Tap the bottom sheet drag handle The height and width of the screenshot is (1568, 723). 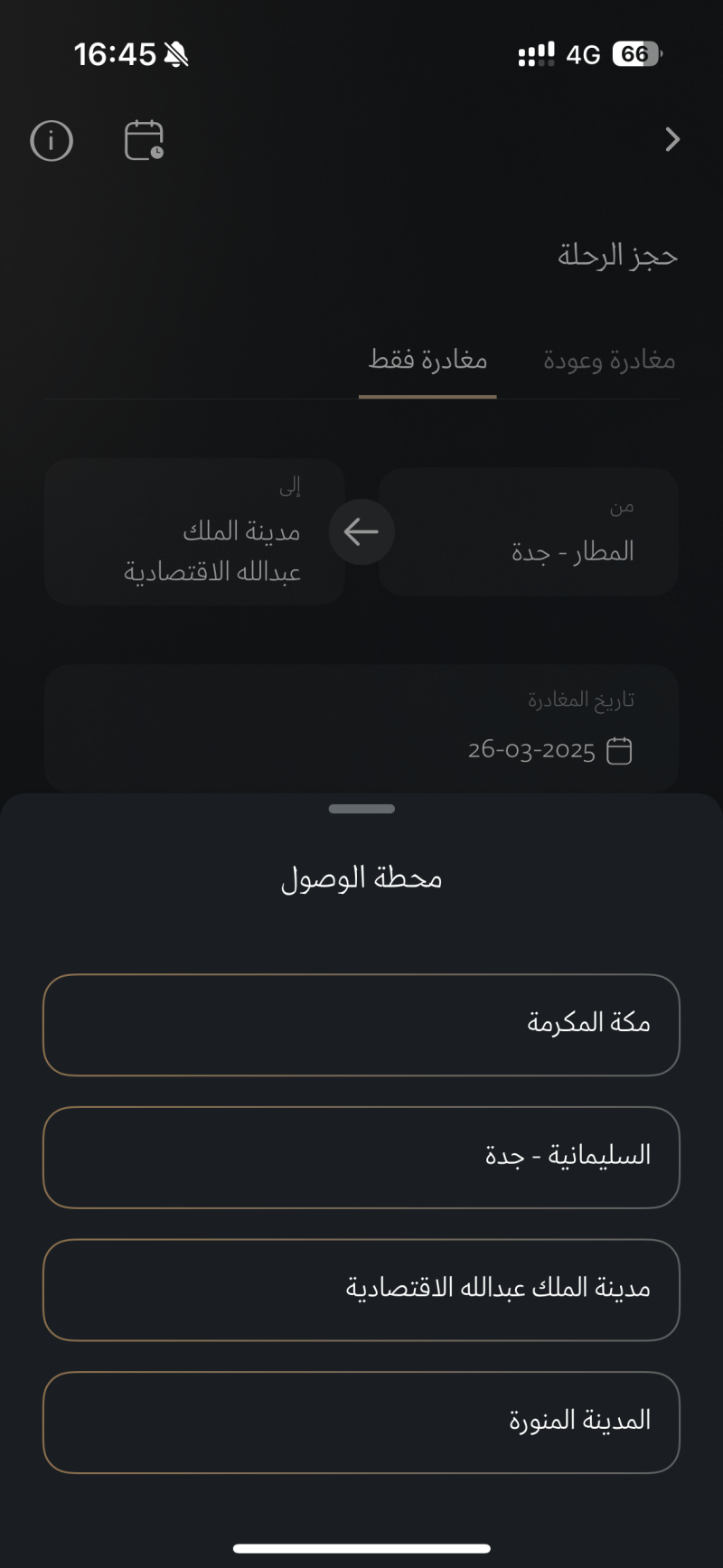coord(361,809)
